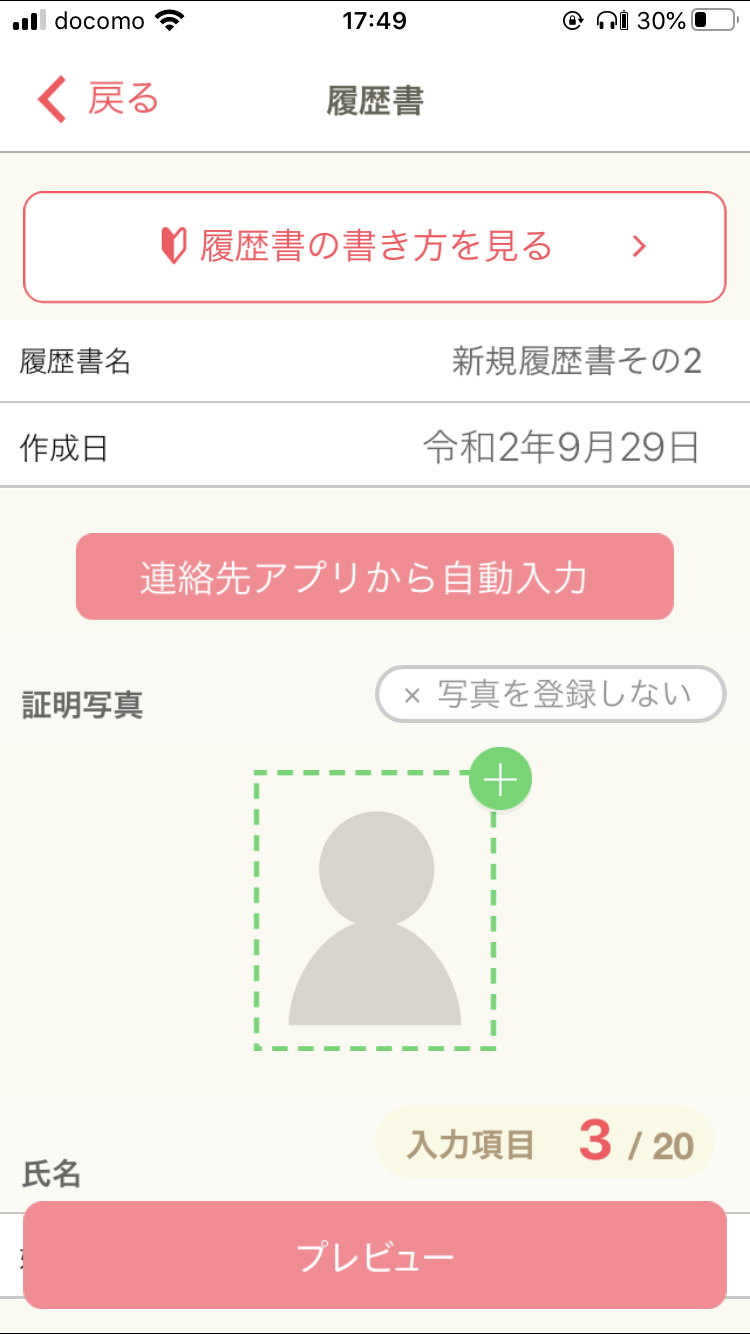The width and height of the screenshot is (750, 1334).
Task: Tap 連絡先アプリから自動入力 button
Action: [374, 576]
